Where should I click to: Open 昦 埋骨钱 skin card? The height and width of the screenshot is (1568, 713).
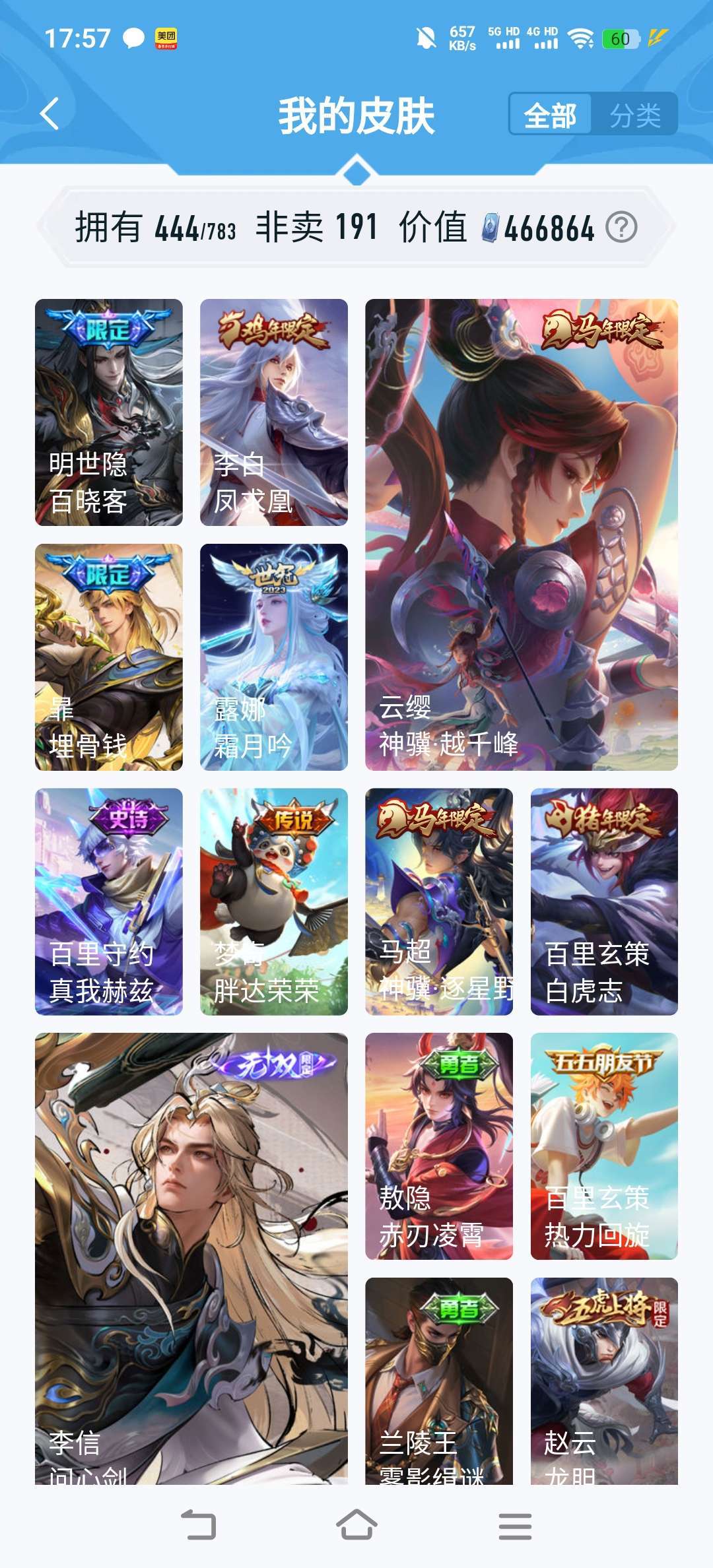[x=109, y=657]
